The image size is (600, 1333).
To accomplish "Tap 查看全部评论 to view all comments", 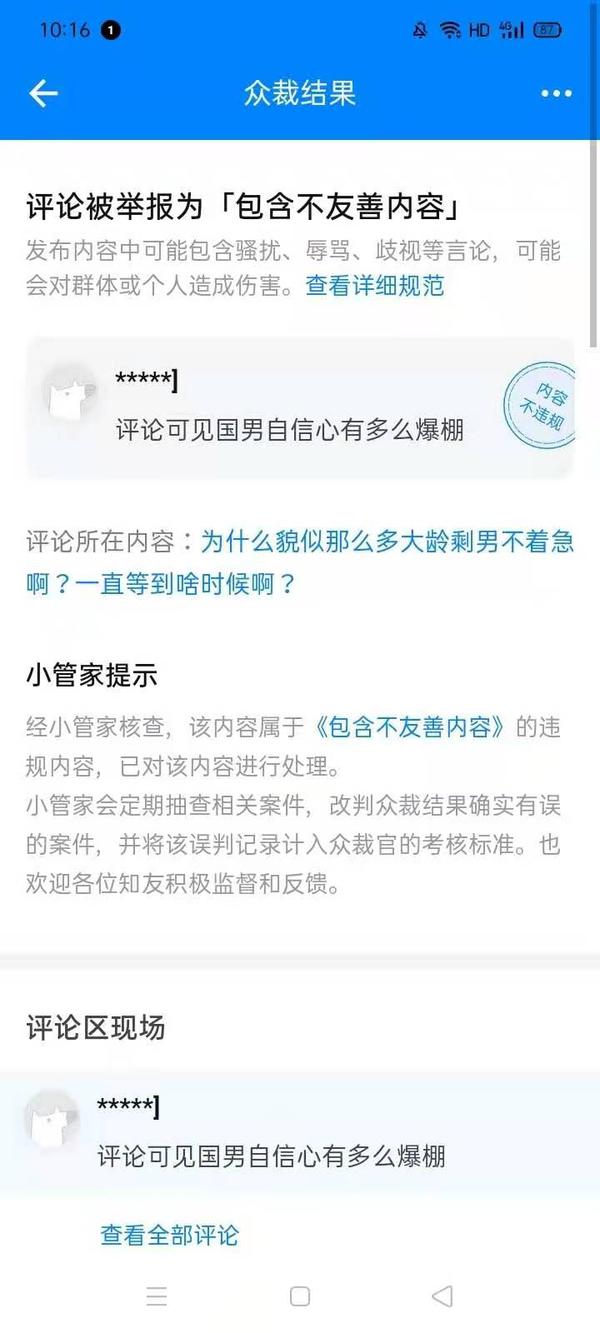I will click(x=169, y=1235).
